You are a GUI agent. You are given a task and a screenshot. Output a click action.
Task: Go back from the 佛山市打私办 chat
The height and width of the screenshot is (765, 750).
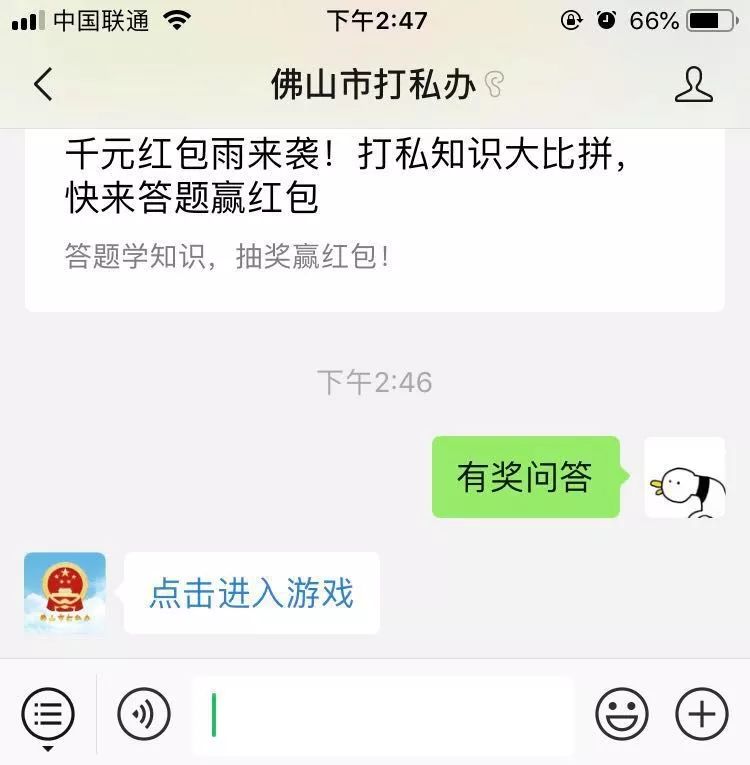tap(43, 84)
